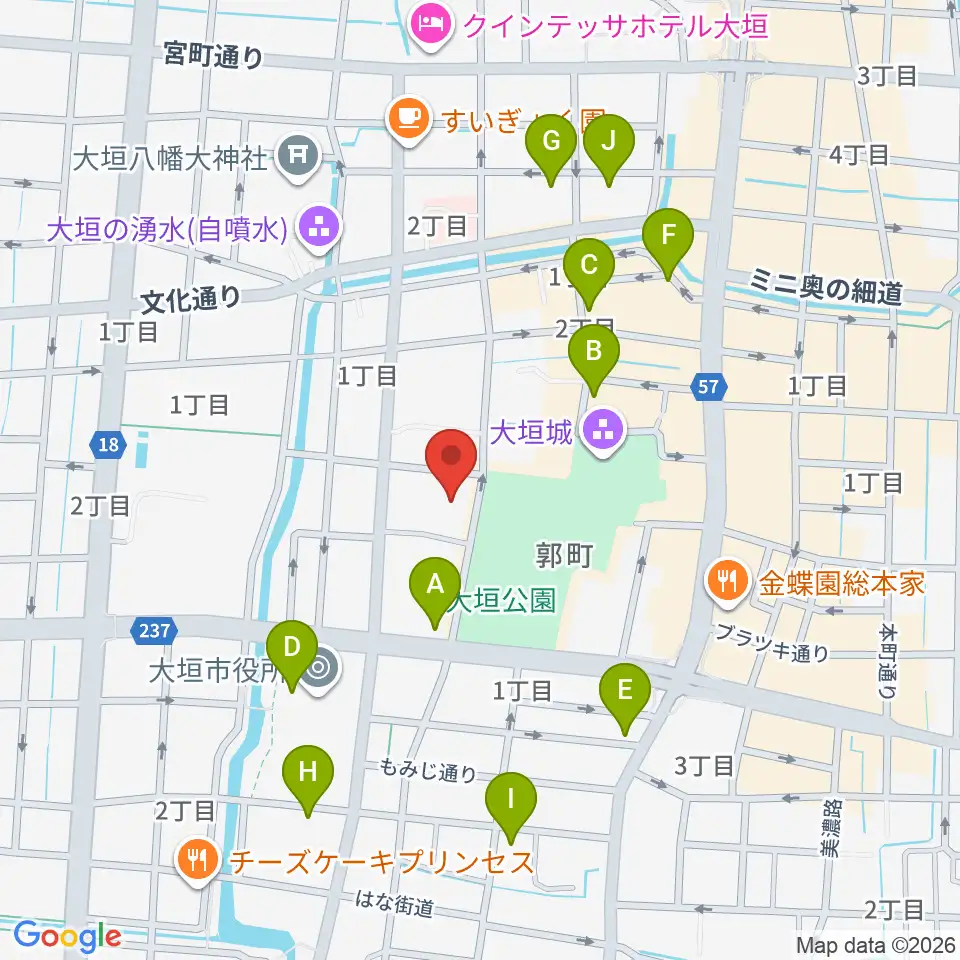Open the チーズケーキプリンセス restaurant icon
The height and width of the screenshot is (960, 960).
pyautogui.click(x=197, y=862)
